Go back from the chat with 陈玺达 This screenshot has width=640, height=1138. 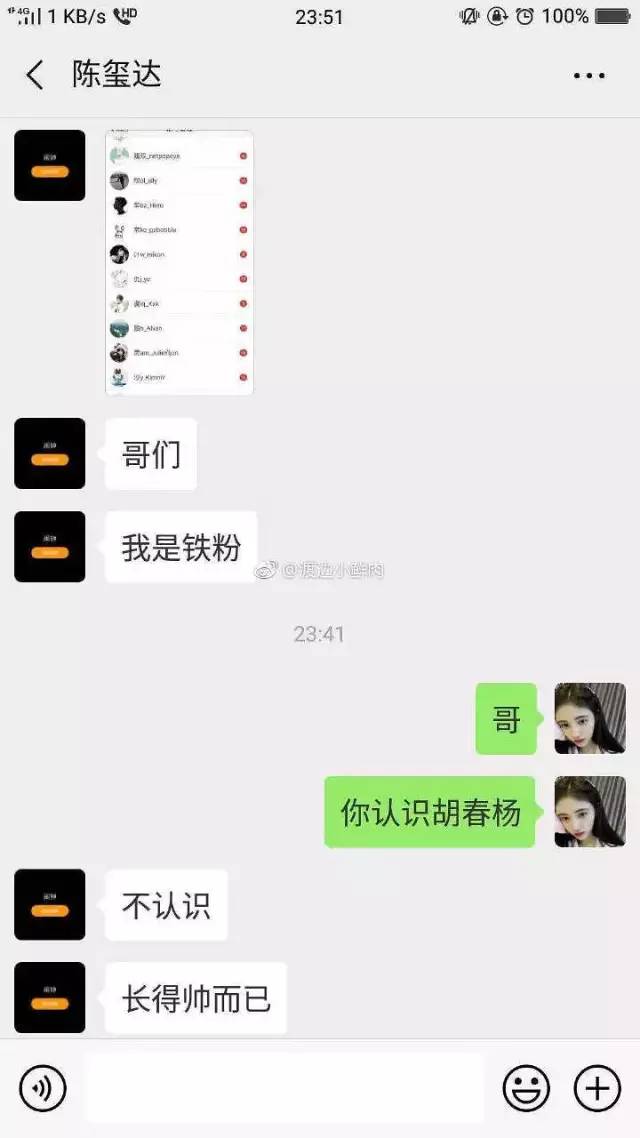[35, 75]
